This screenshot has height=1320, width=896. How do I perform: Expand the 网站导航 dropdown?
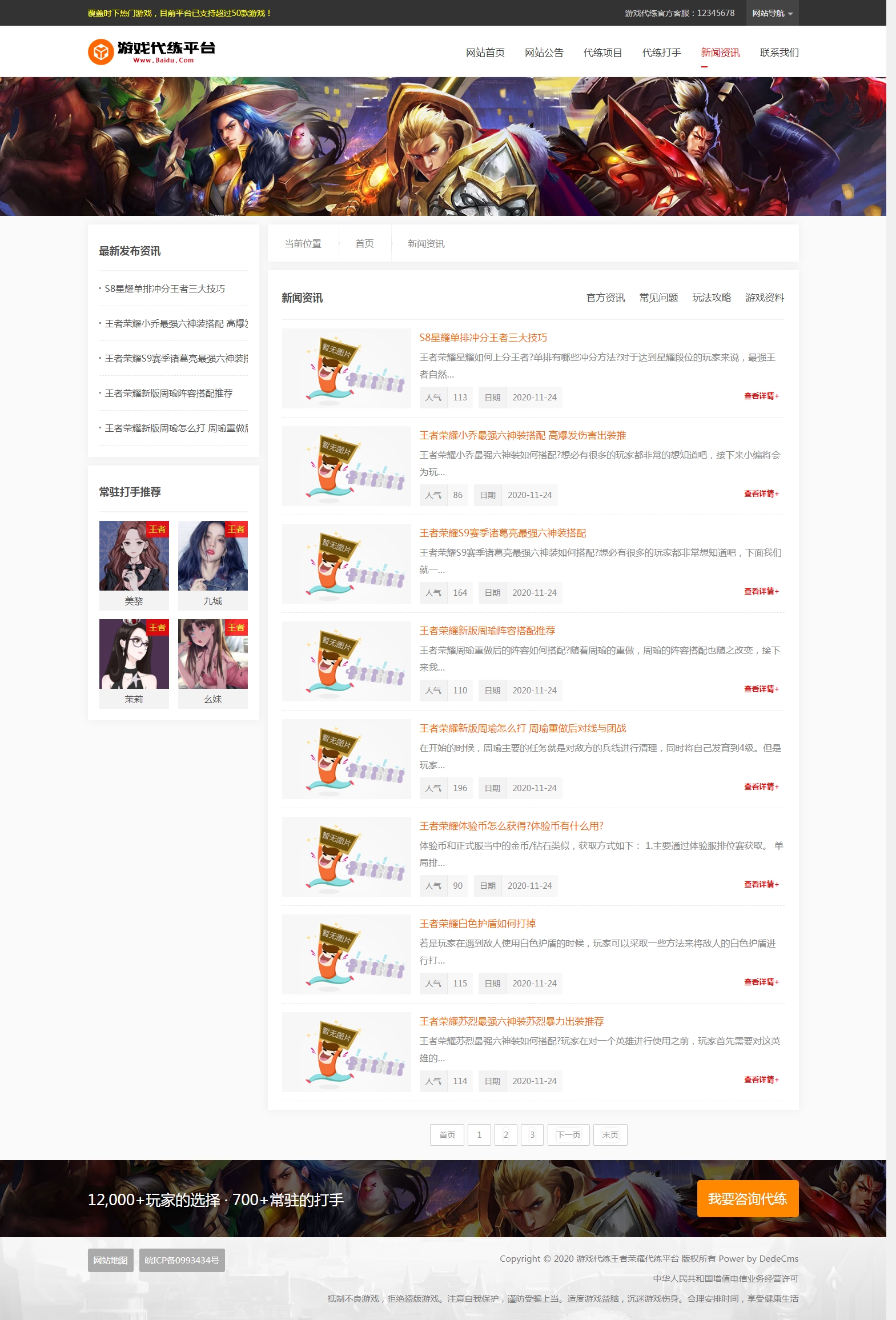pyautogui.click(x=772, y=13)
